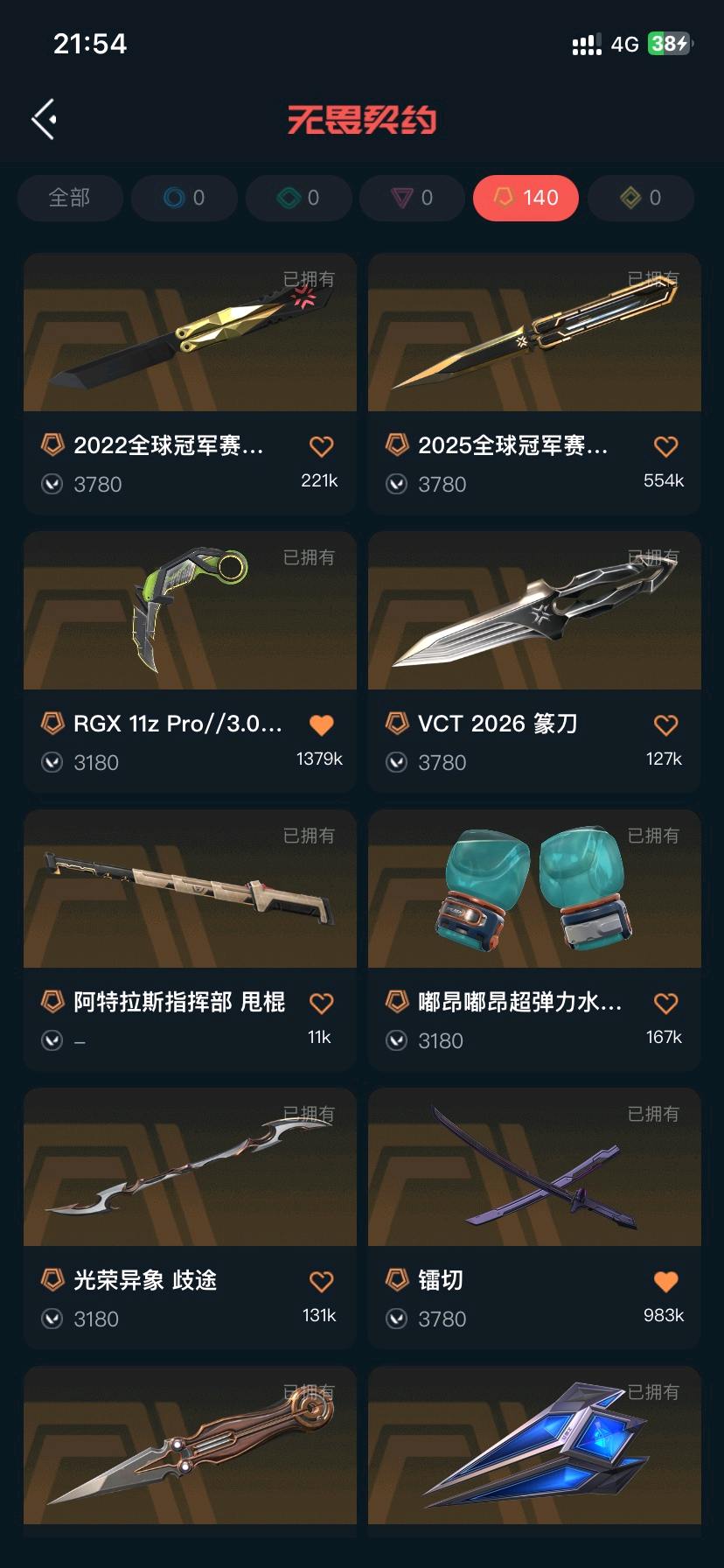Open the 镭切 katana skin card
This screenshot has height=1568, width=724.
534,1168
